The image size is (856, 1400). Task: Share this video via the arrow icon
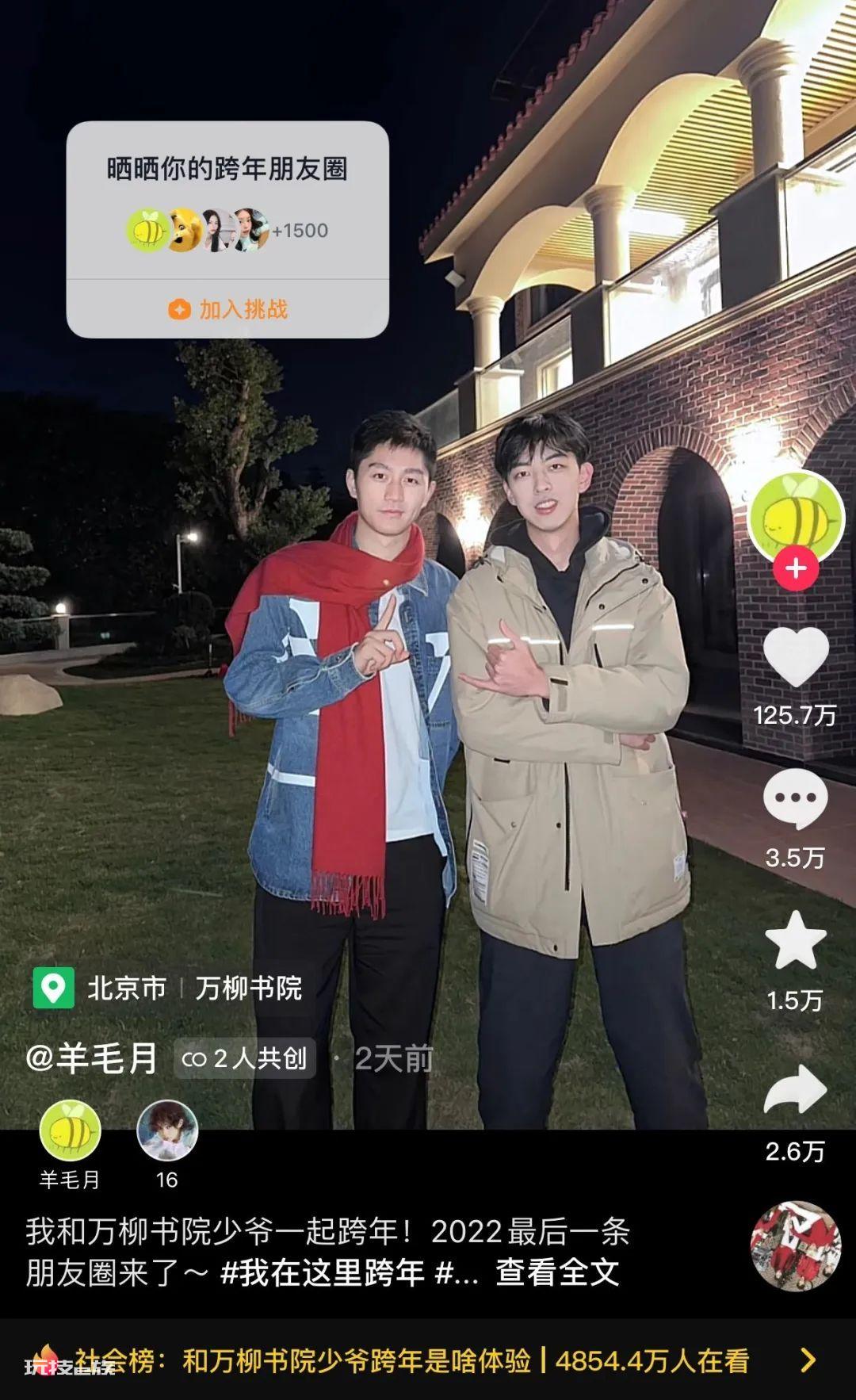pyautogui.click(x=795, y=1089)
